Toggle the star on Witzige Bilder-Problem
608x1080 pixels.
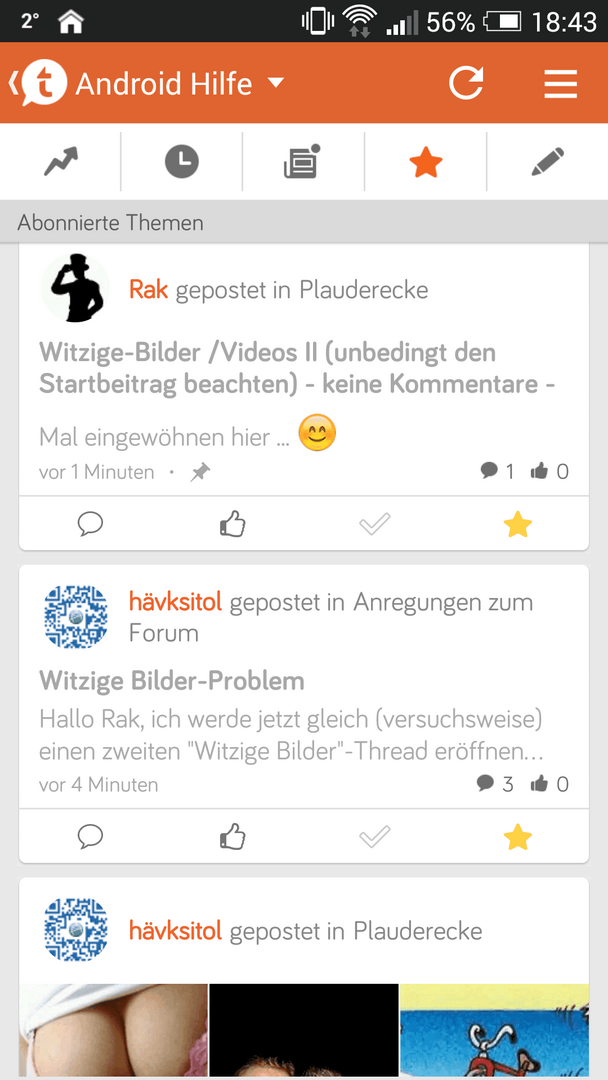tap(517, 836)
